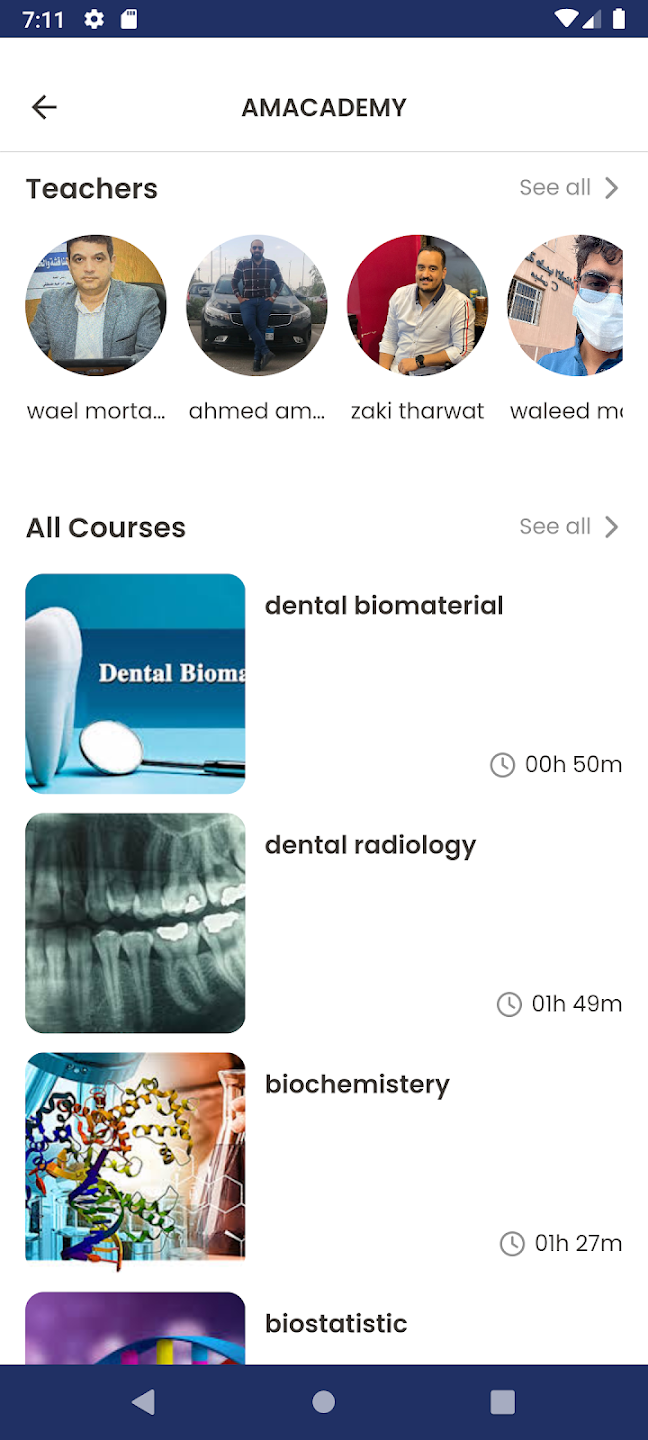Open recent apps from navigation bar
648x1440 pixels.
(502, 1402)
